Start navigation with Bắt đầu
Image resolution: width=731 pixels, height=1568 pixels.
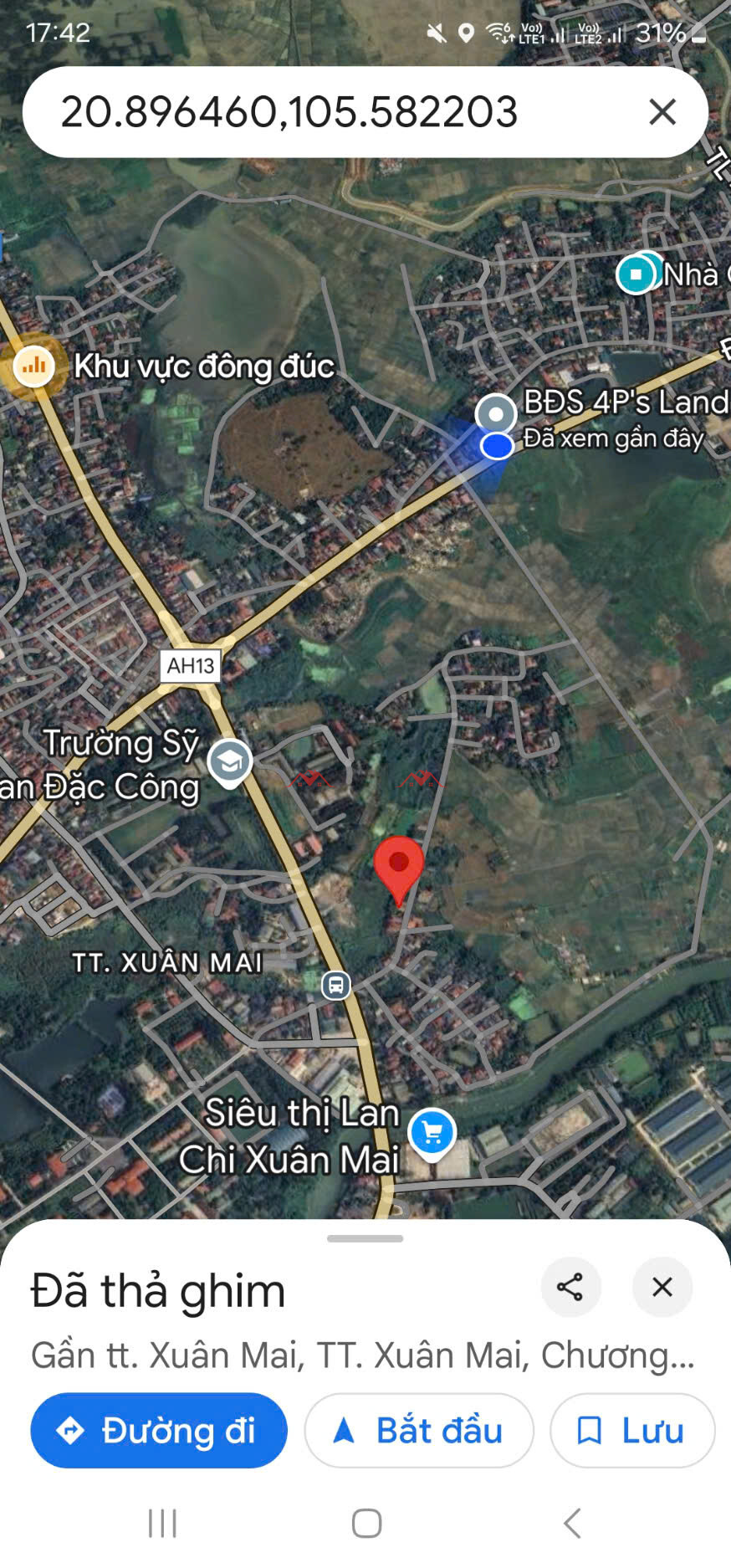coord(419,1430)
